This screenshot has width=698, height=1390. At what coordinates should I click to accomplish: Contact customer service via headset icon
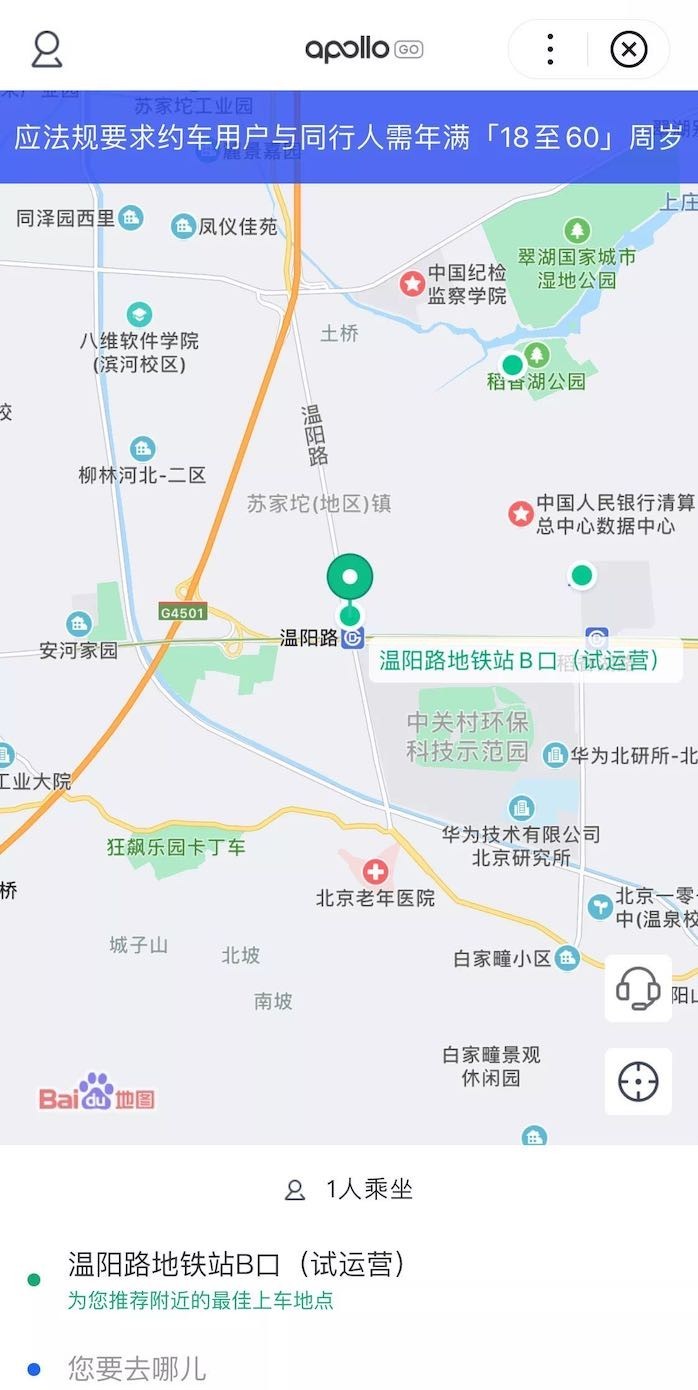click(x=638, y=988)
